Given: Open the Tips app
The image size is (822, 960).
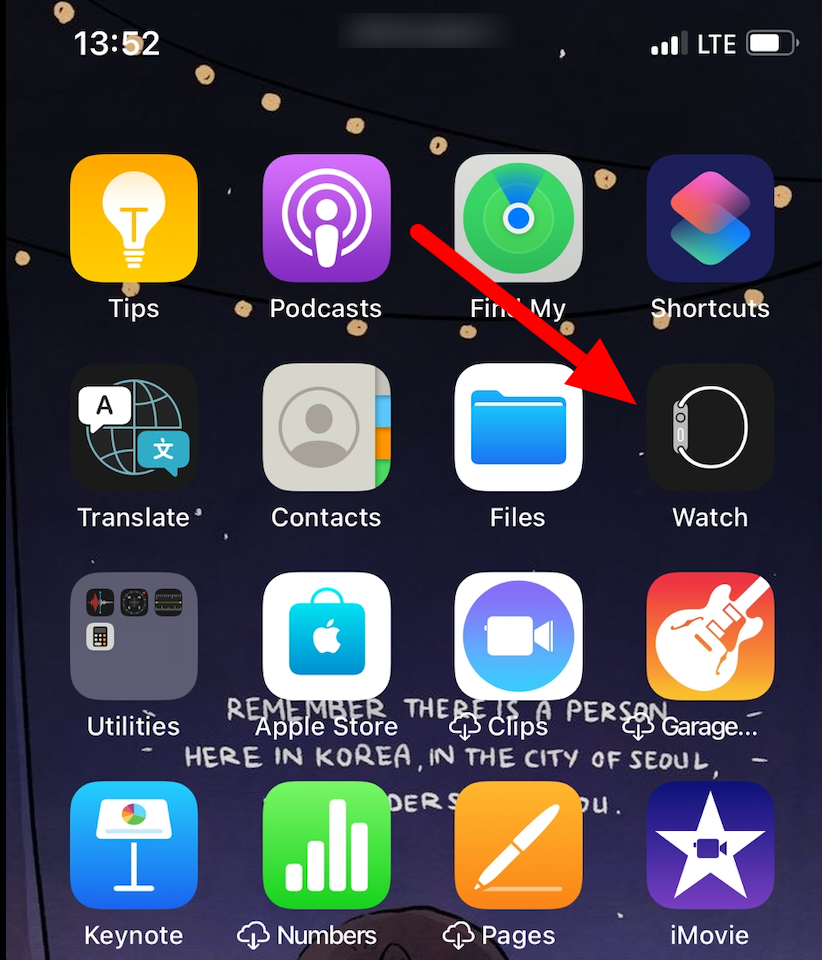Looking at the screenshot, I should 134,217.
